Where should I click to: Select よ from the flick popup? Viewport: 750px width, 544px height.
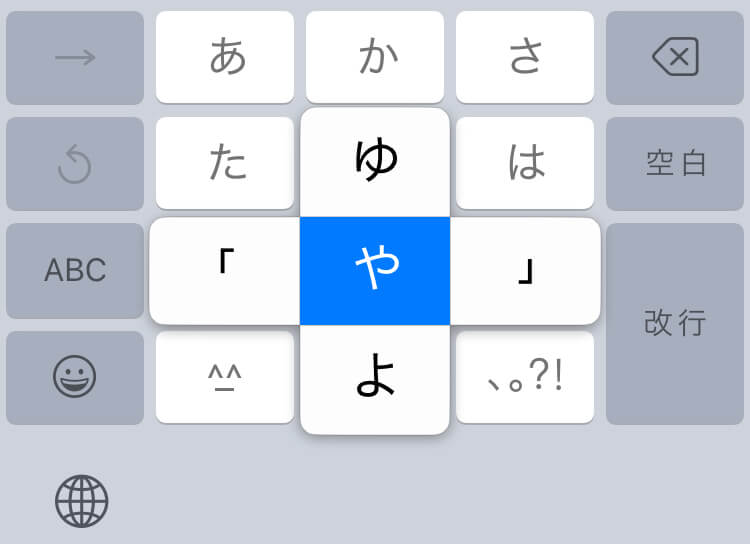[375, 378]
